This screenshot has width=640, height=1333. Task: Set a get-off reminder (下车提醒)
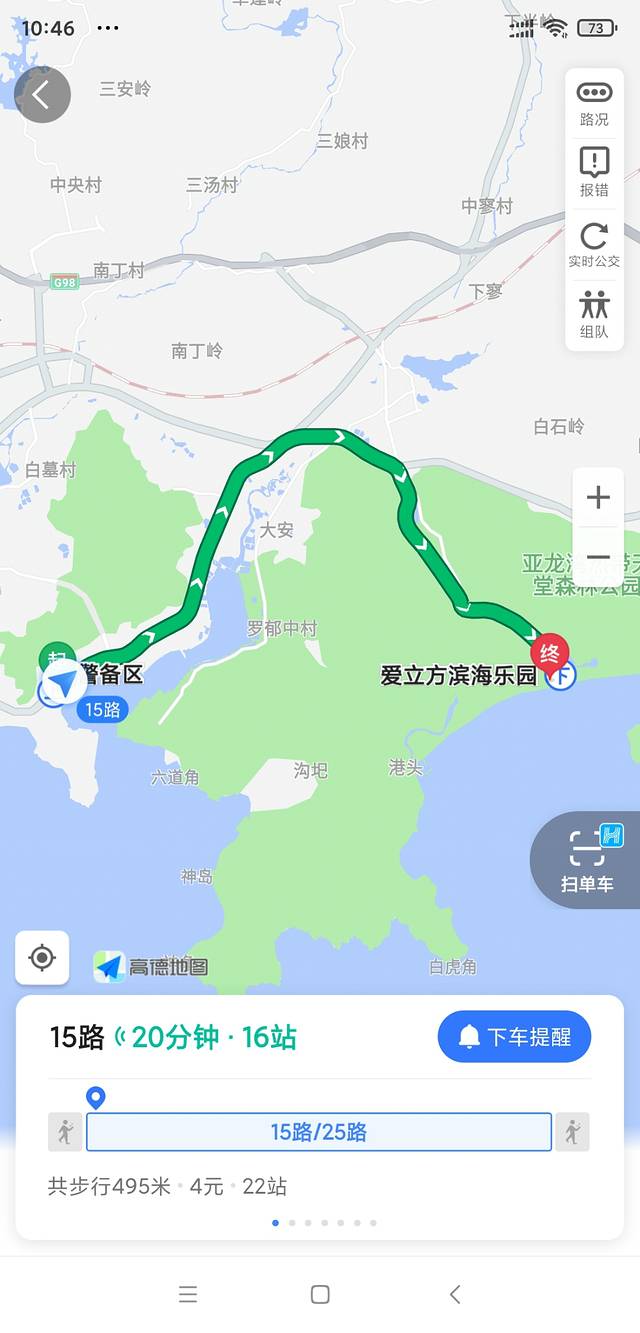pyautogui.click(x=514, y=1037)
